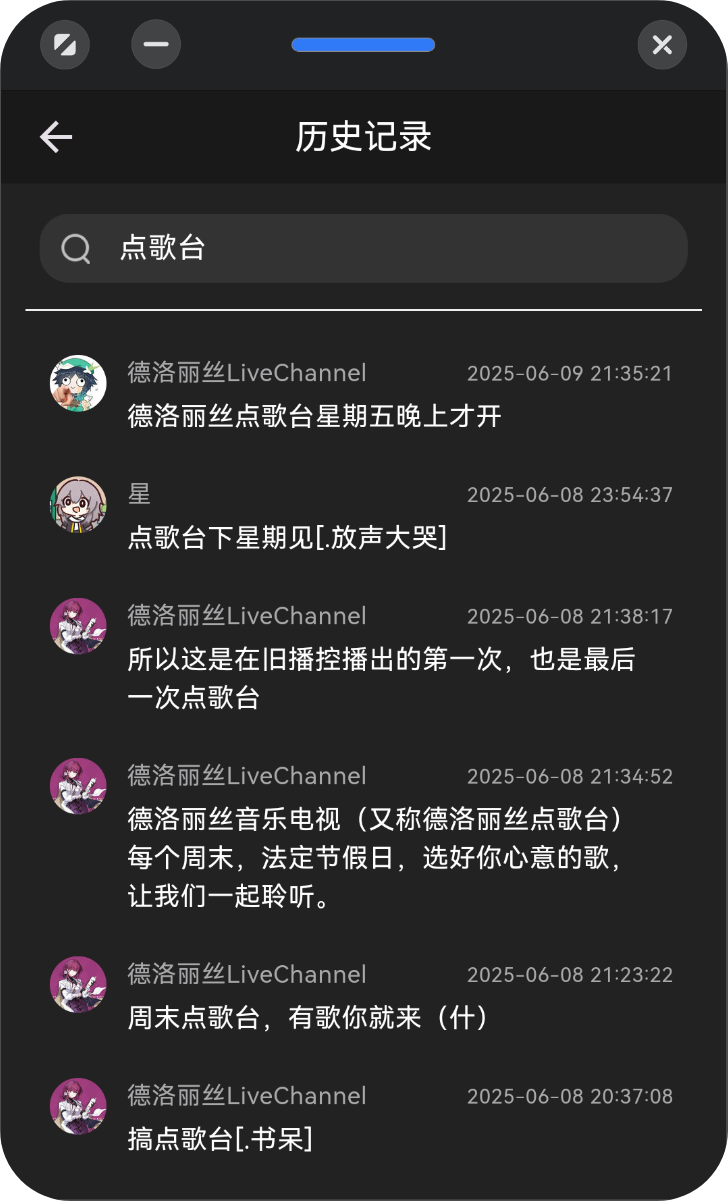Minimize the floating window

pyautogui.click(x=156, y=44)
